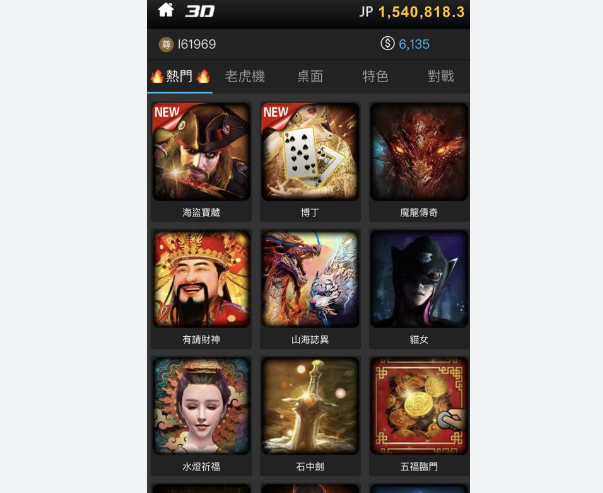This screenshot has height=493, width=603.
Task: Switch to the 對戰 tab
Action: pos(440,76)
